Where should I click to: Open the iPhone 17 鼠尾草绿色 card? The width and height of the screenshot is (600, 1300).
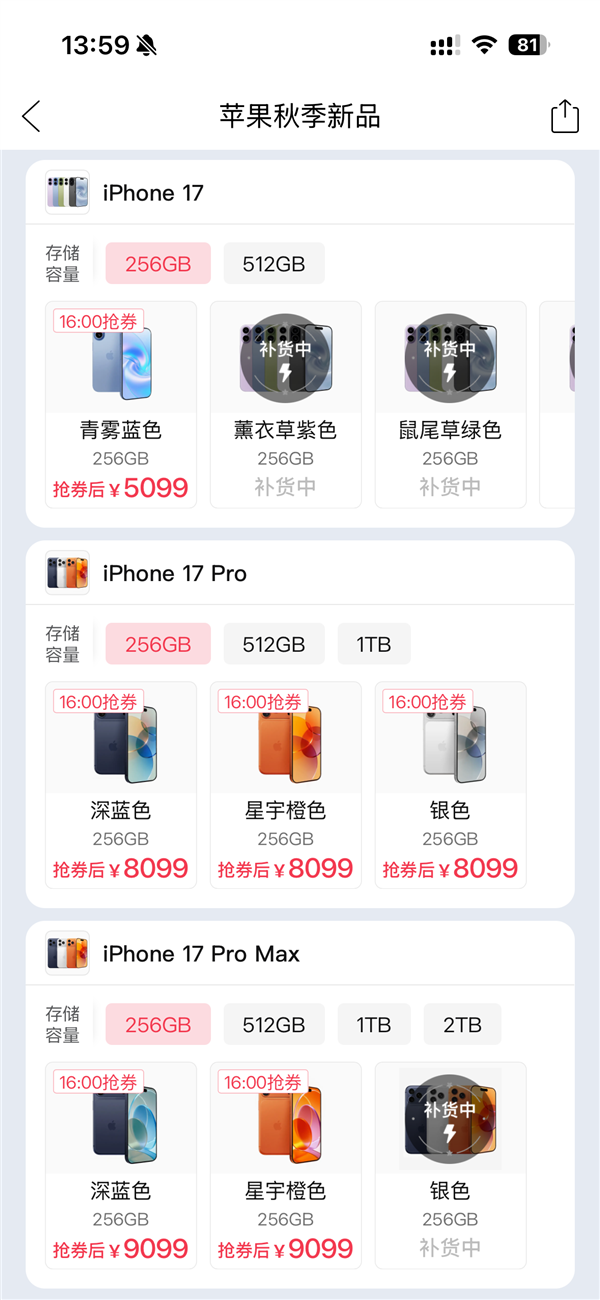click(450, 404)
